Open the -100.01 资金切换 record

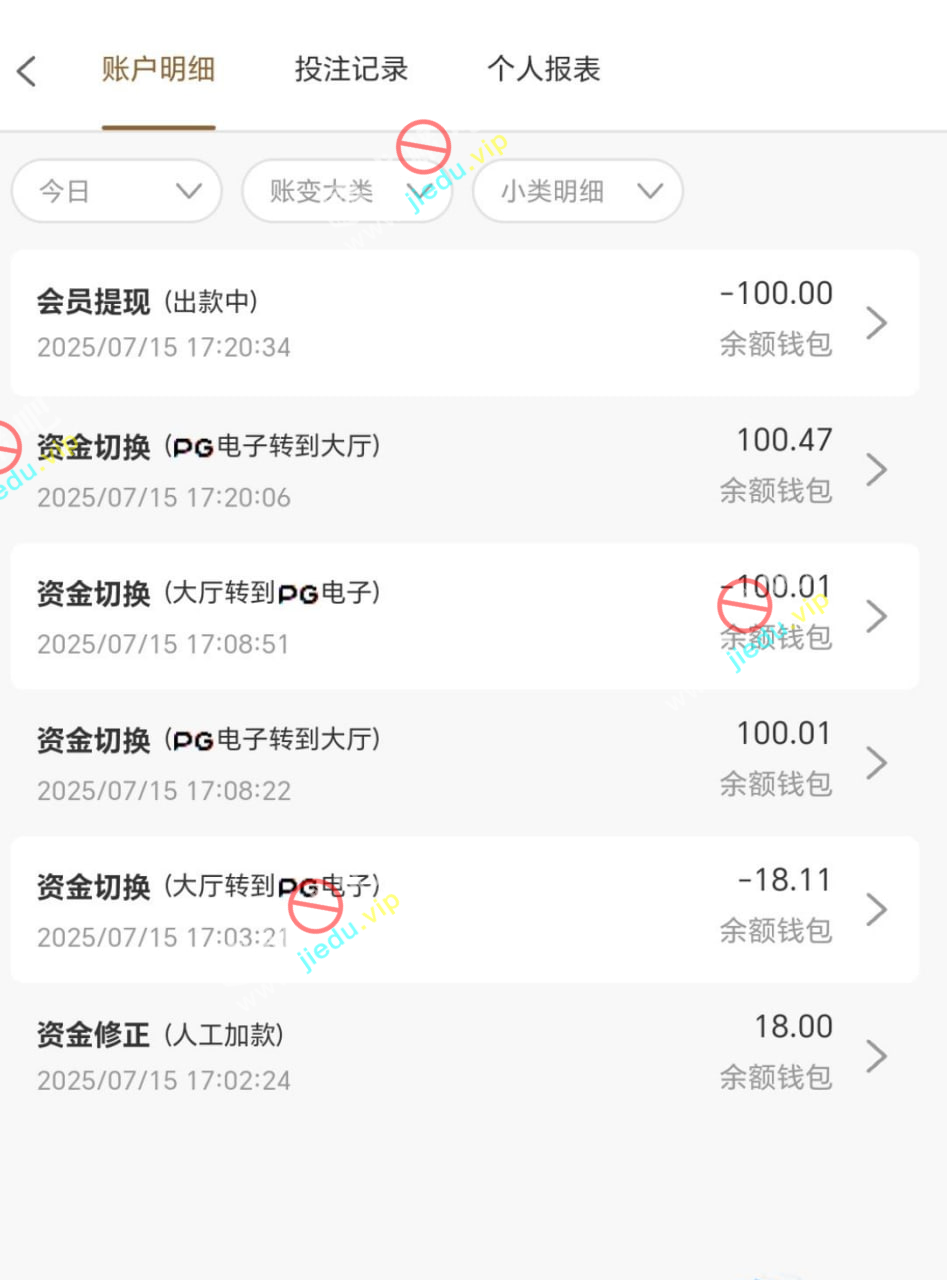(464, 616)
